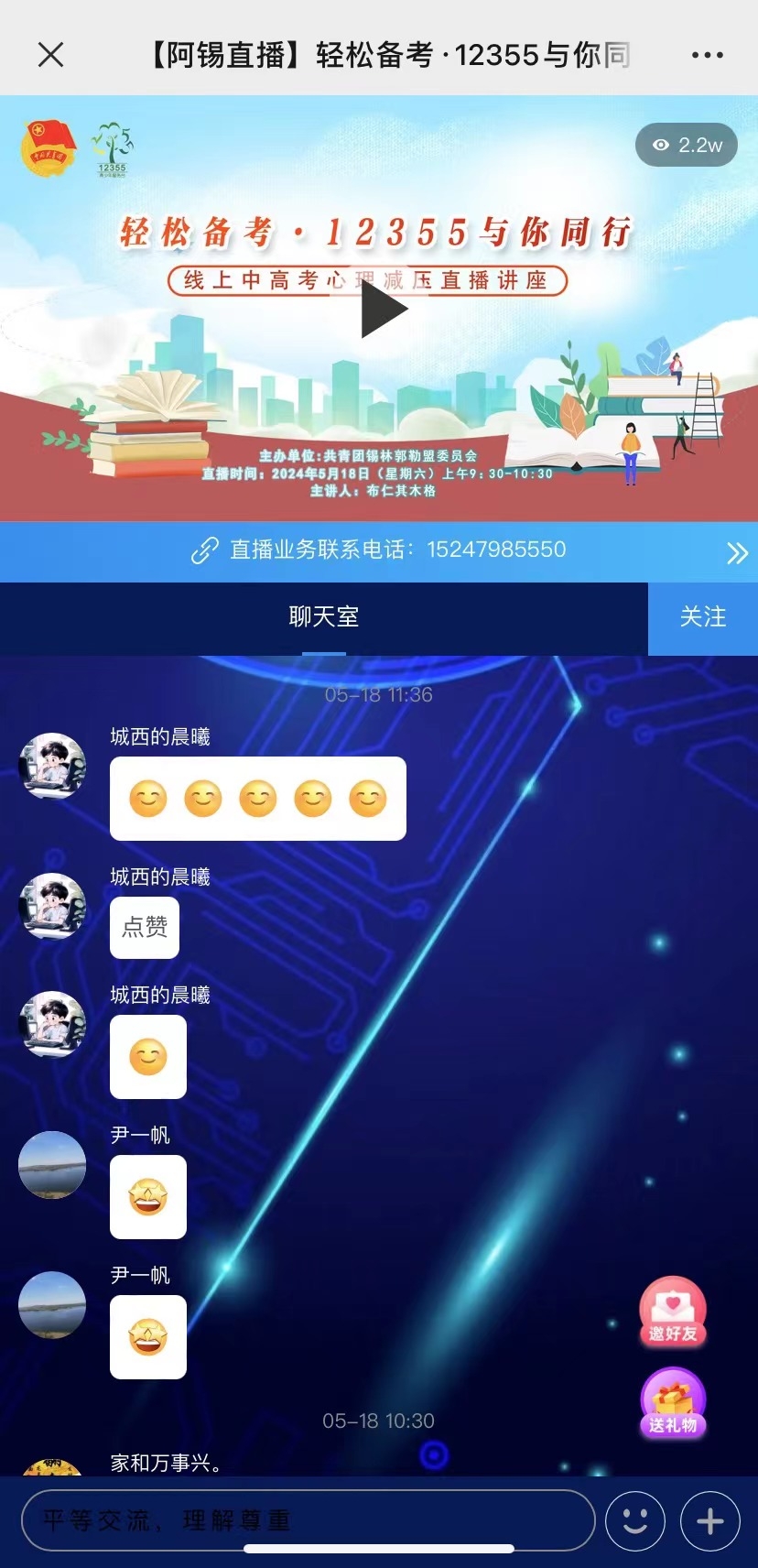The image size is (758, 1568).
Task: Open the emoji picker
Action: [635, 1521]
